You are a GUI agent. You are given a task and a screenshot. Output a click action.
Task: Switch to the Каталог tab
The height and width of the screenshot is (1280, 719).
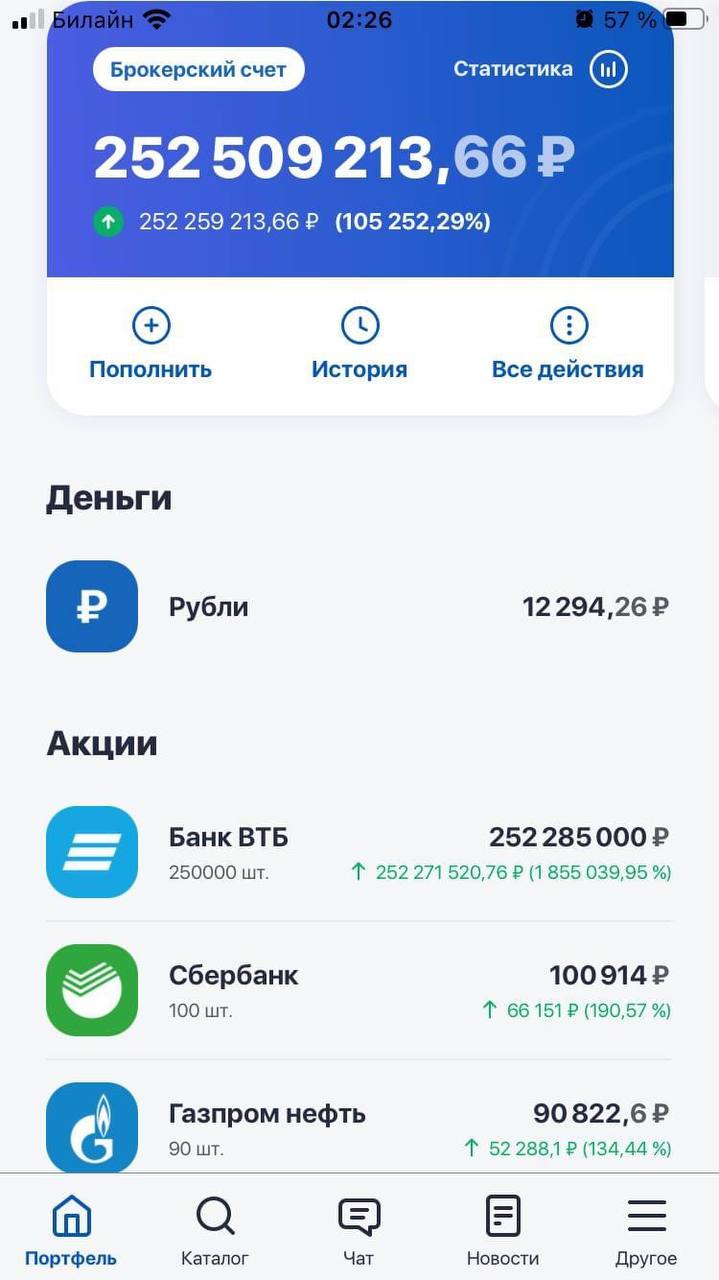point(215,1230)
